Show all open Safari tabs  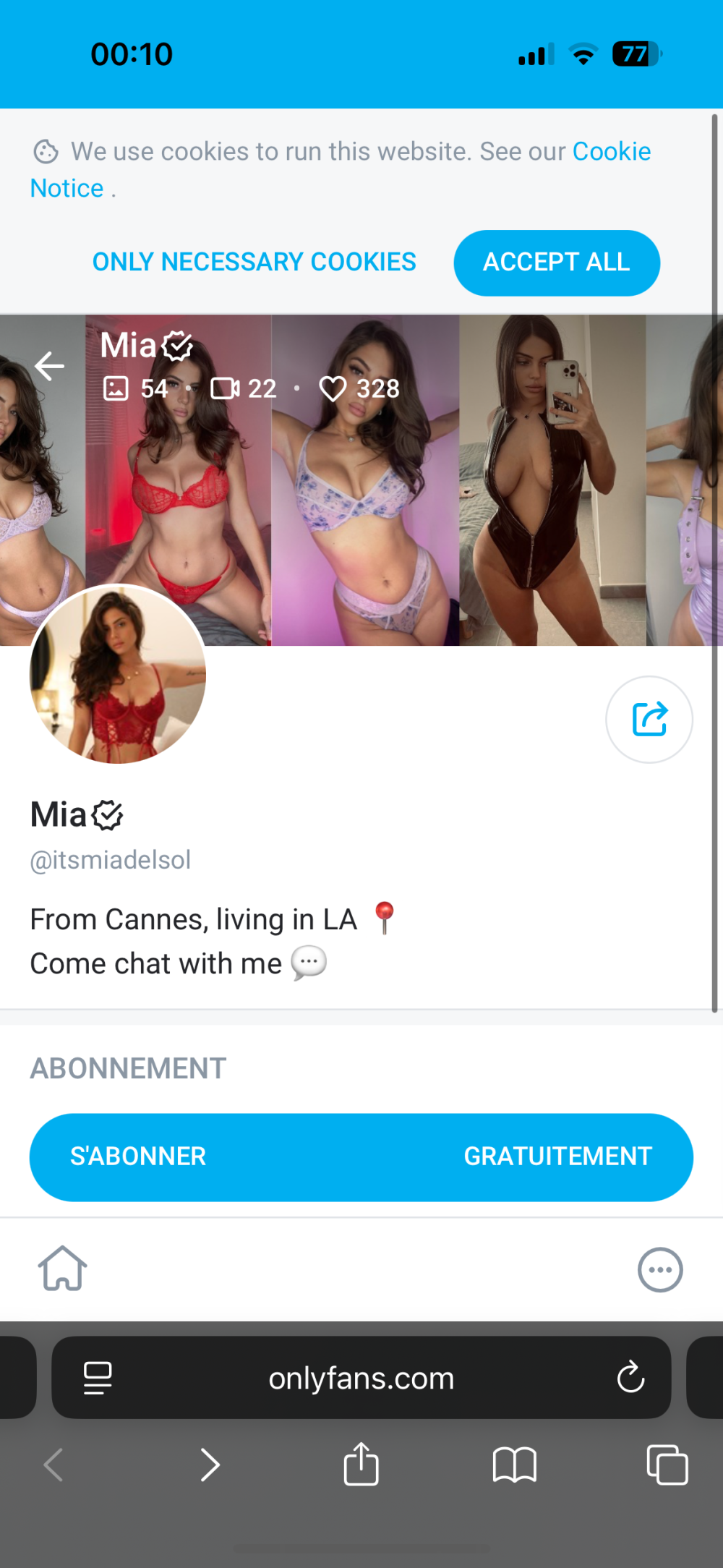click(667, 1465)
